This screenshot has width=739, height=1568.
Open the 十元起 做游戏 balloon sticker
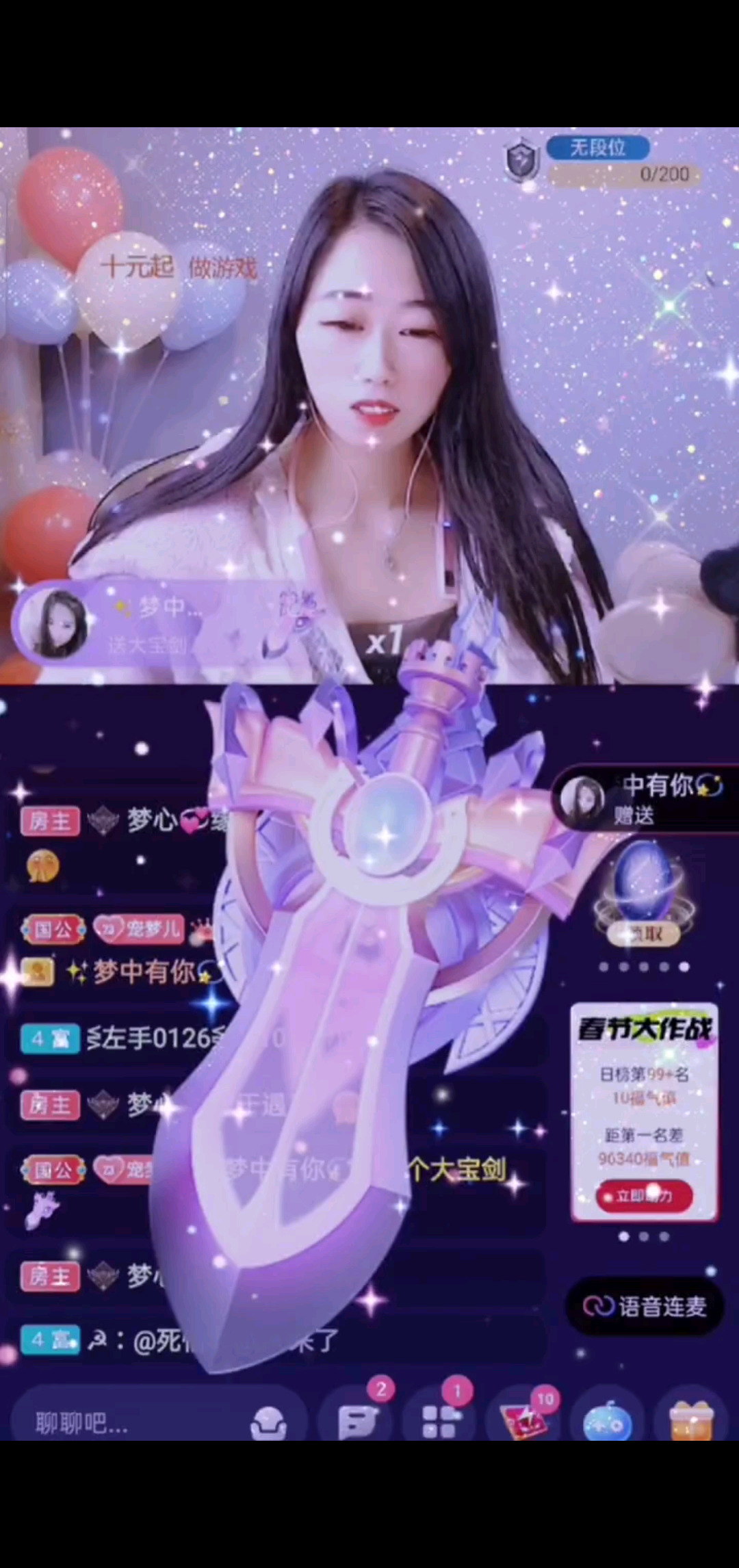click(x=178, y=267)
